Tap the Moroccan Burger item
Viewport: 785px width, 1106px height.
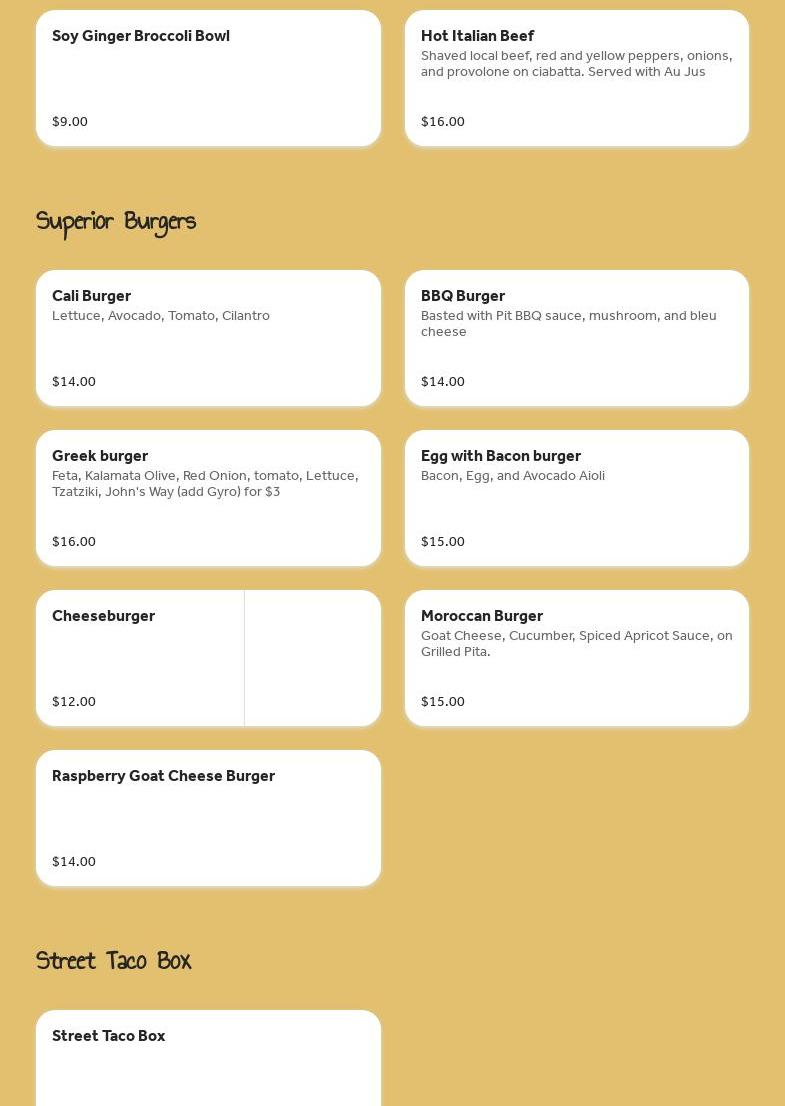pos(576,658)
